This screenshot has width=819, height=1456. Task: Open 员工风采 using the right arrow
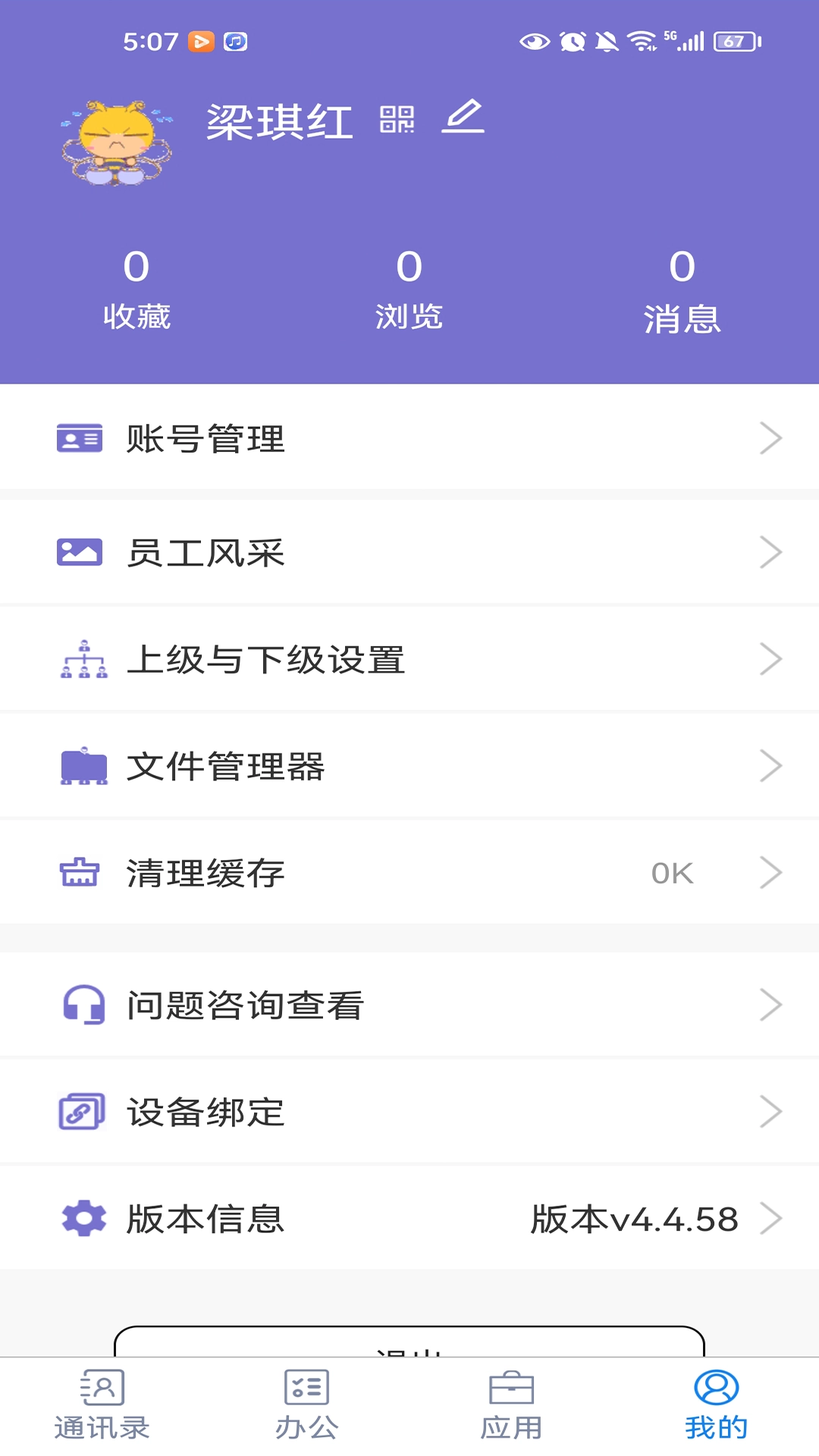point(771,552)
